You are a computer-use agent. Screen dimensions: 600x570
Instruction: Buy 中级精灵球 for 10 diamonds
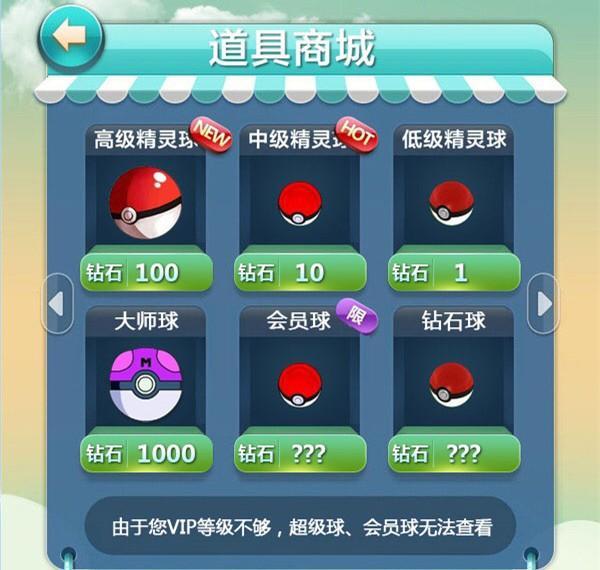(x=299, y=272)
